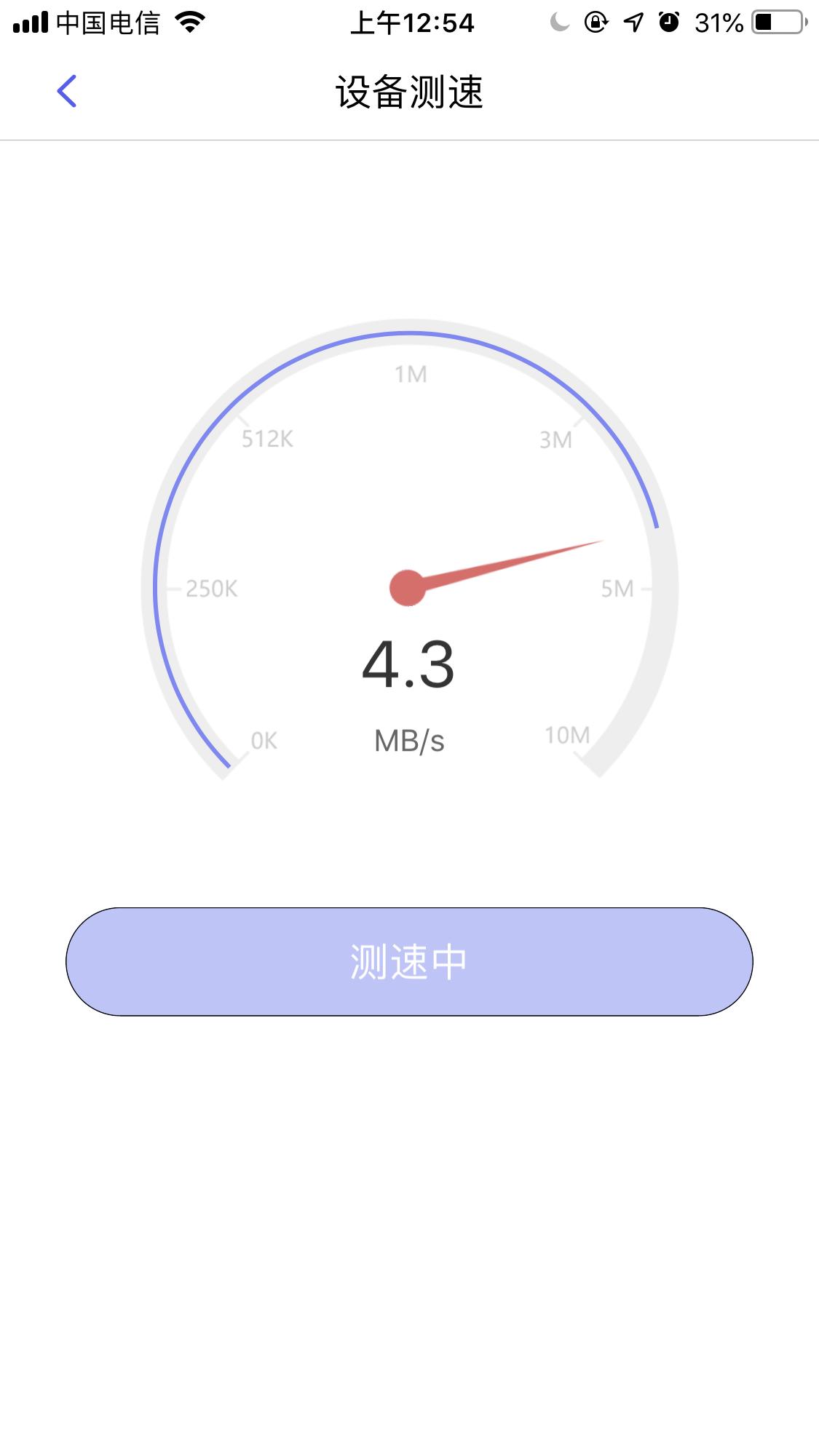Screen dimensions: 819x1456
Task: Tap the location services arrow icon
Action: pyautogui.click(x=633, y=23)
